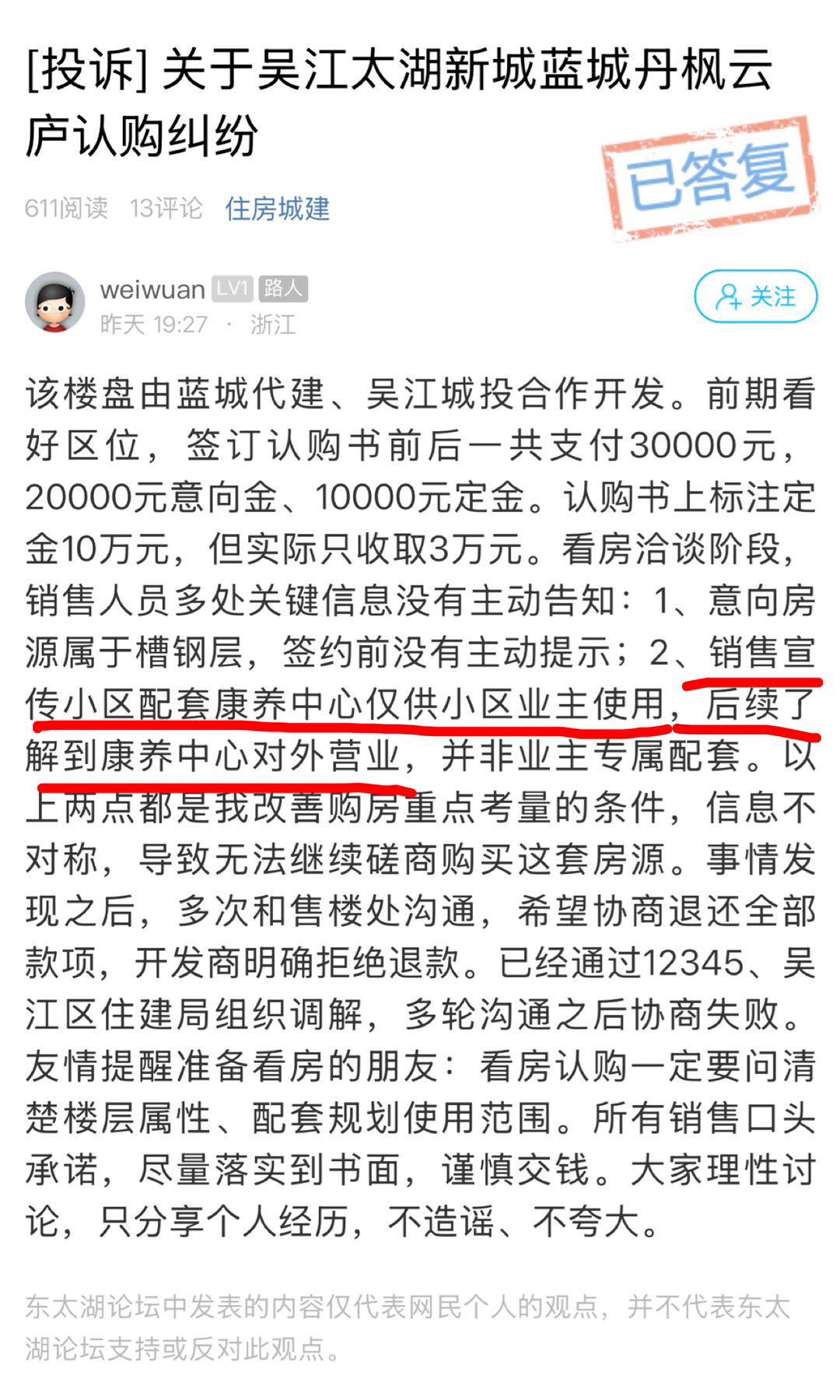The width and height of the screenshot is (840, 1400).
Task: View the 13评论 comments
Action: (x=166, y=209)
